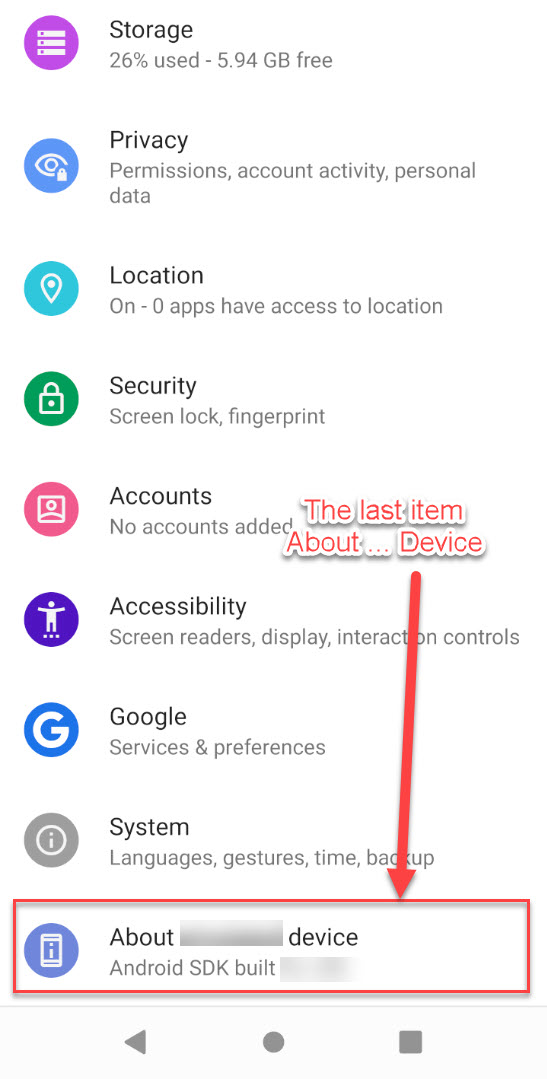The height and width of the screenshot is (1079, 547).
Task: Open the Accounts row
Action: point(273,510)
